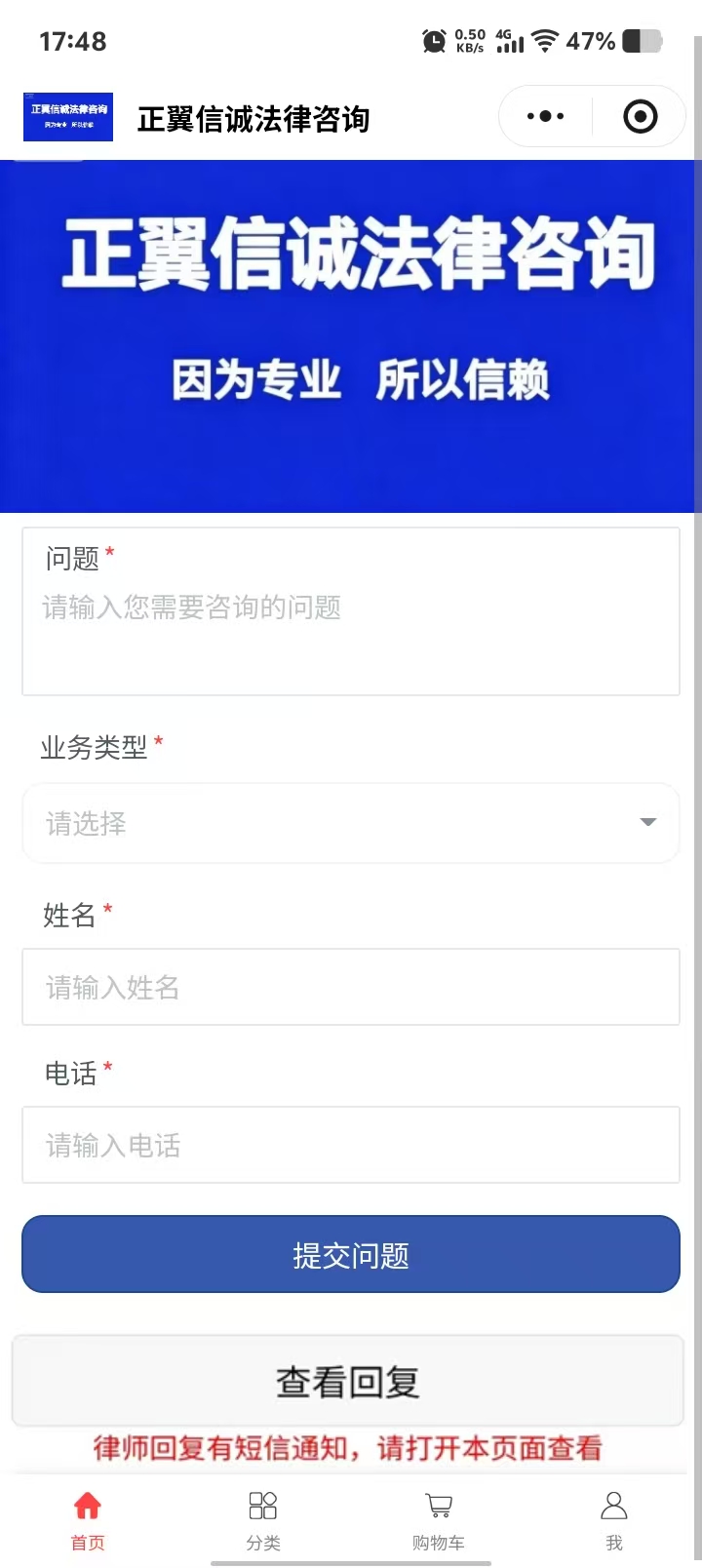Switch to the 分类 tab

263,1519
